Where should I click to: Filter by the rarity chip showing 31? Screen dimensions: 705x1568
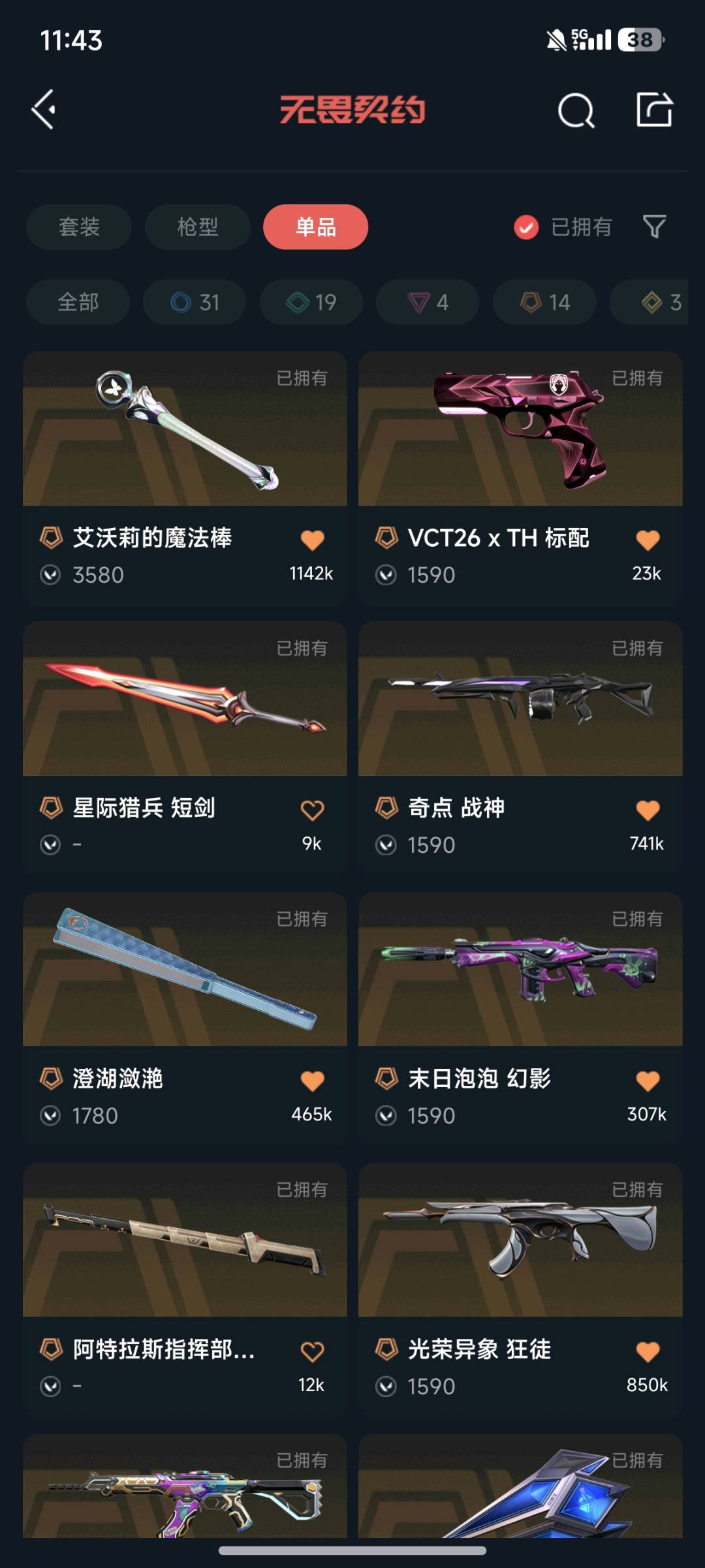coord(195,302)
